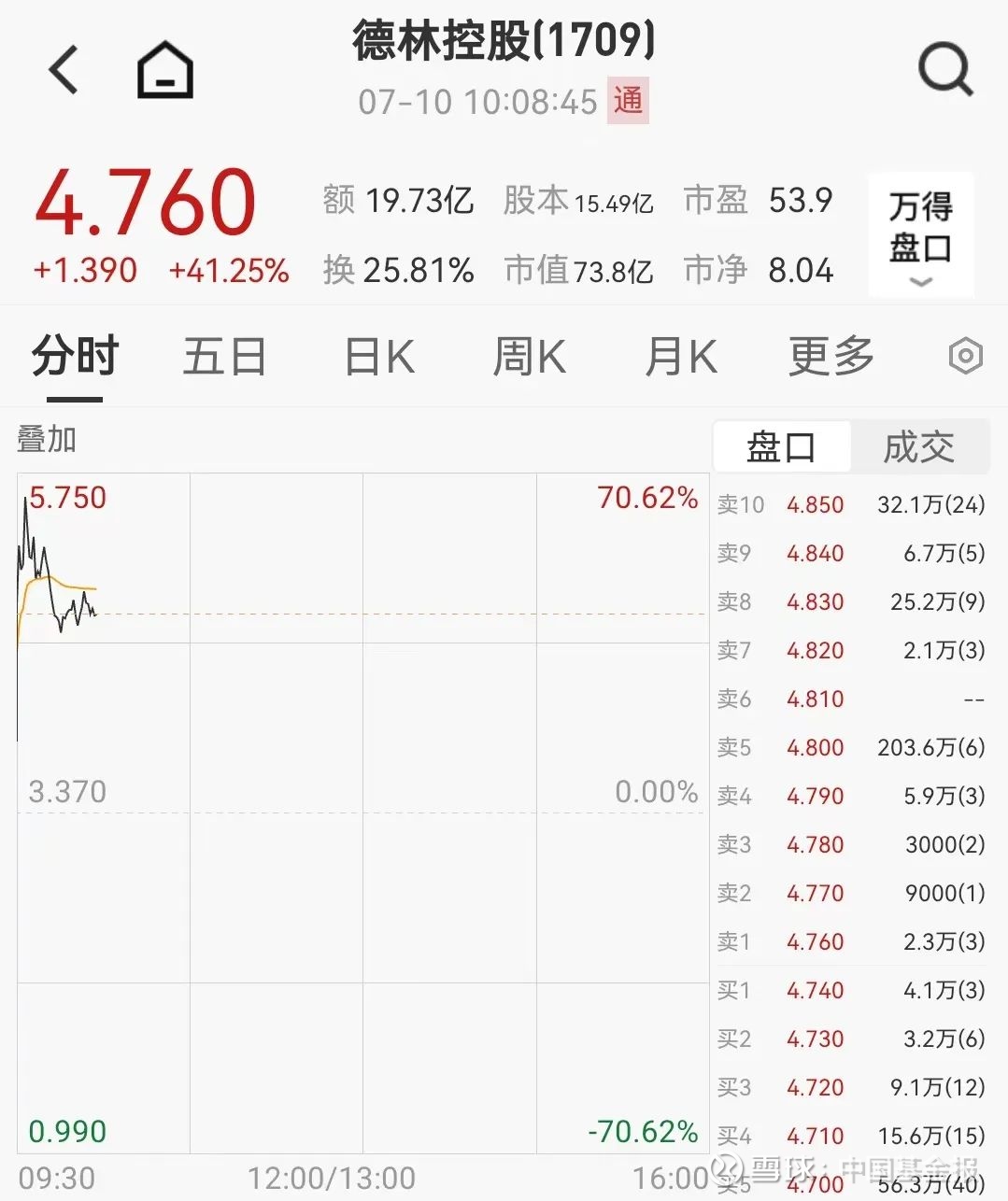
Task: Select the 盘口 order book tab
Action: coord(782,447)
